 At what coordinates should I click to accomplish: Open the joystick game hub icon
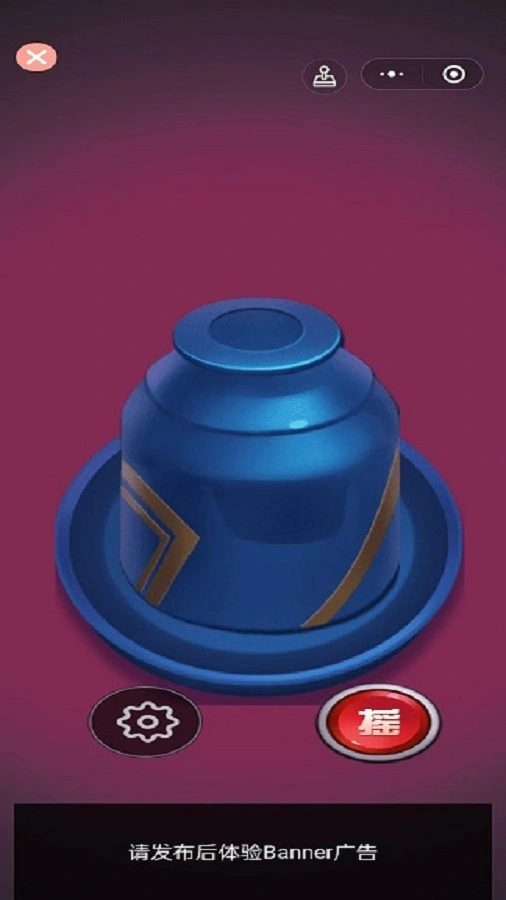(x=324, y=75)
